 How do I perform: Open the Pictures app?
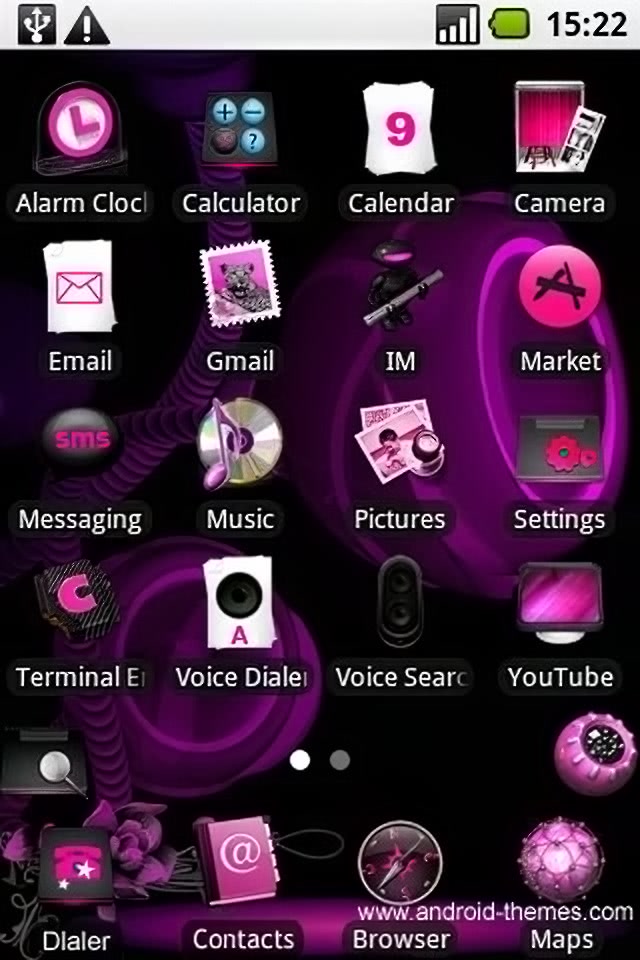click(x=400, y=450)
